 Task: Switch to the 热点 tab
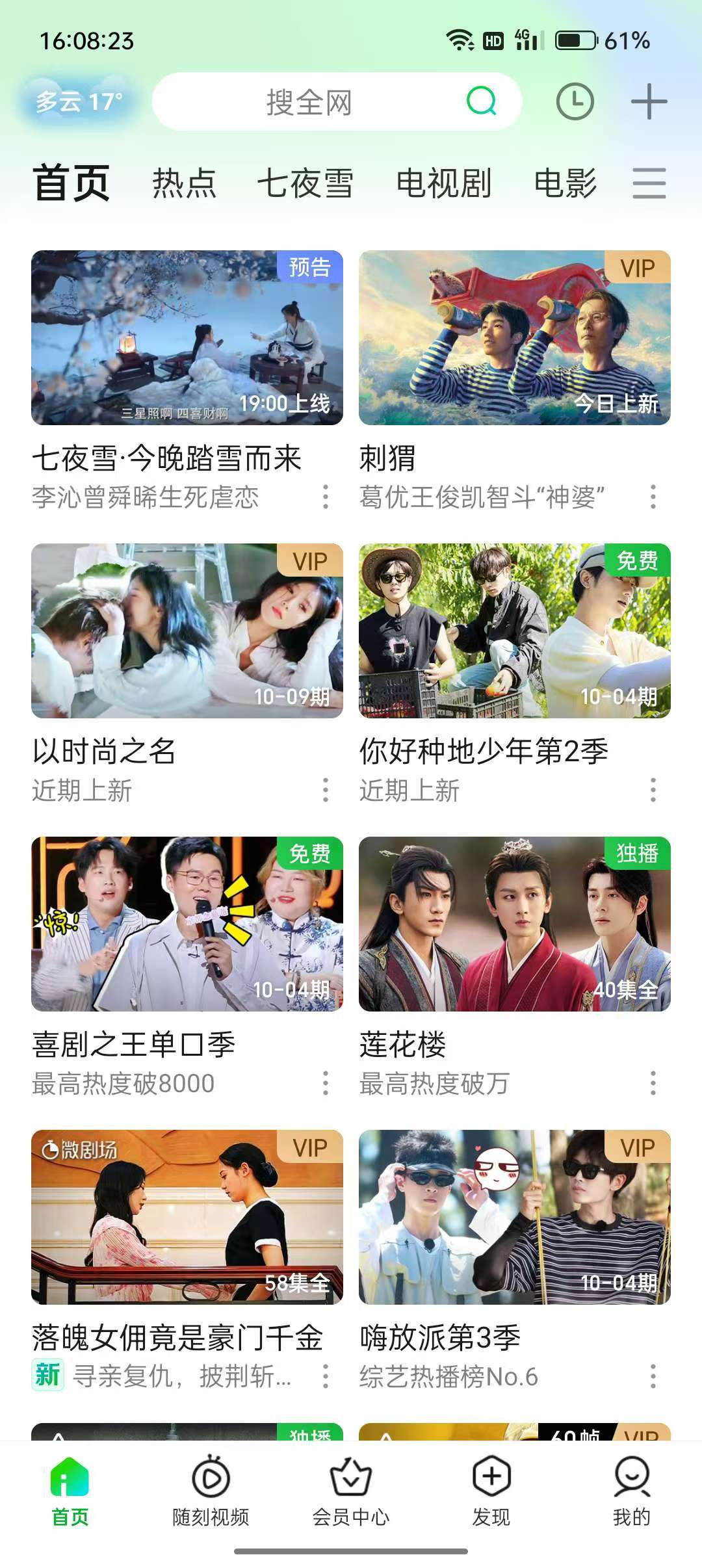point(184,183)
